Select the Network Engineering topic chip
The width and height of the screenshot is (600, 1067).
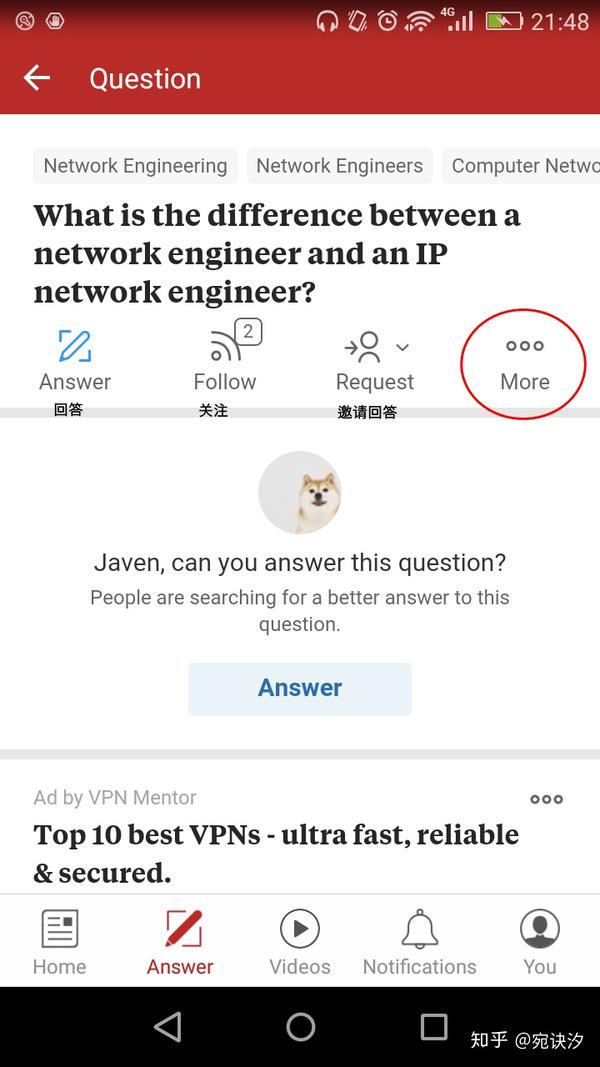135,166
